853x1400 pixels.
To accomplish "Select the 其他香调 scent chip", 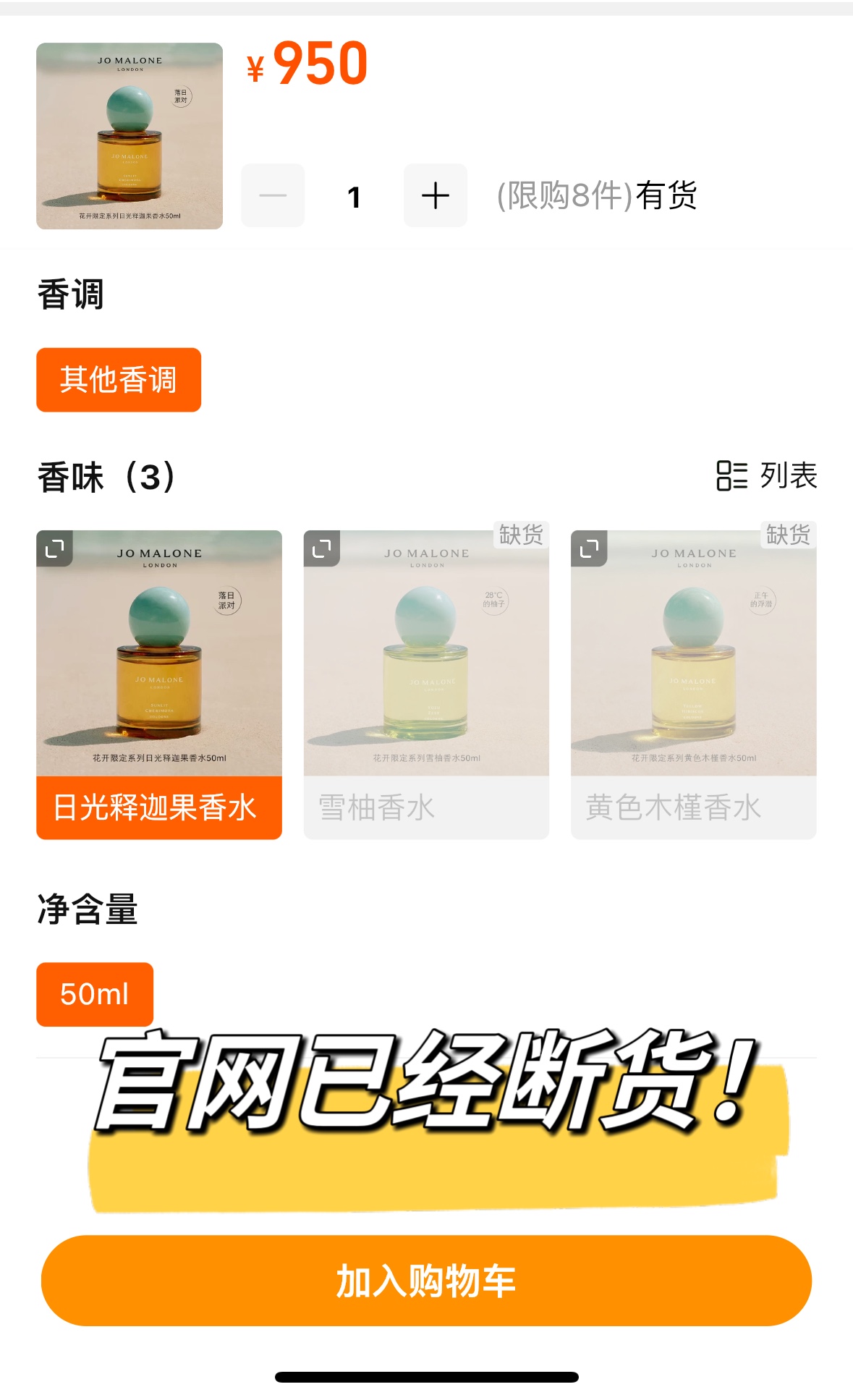I will (x=119, y=380).
